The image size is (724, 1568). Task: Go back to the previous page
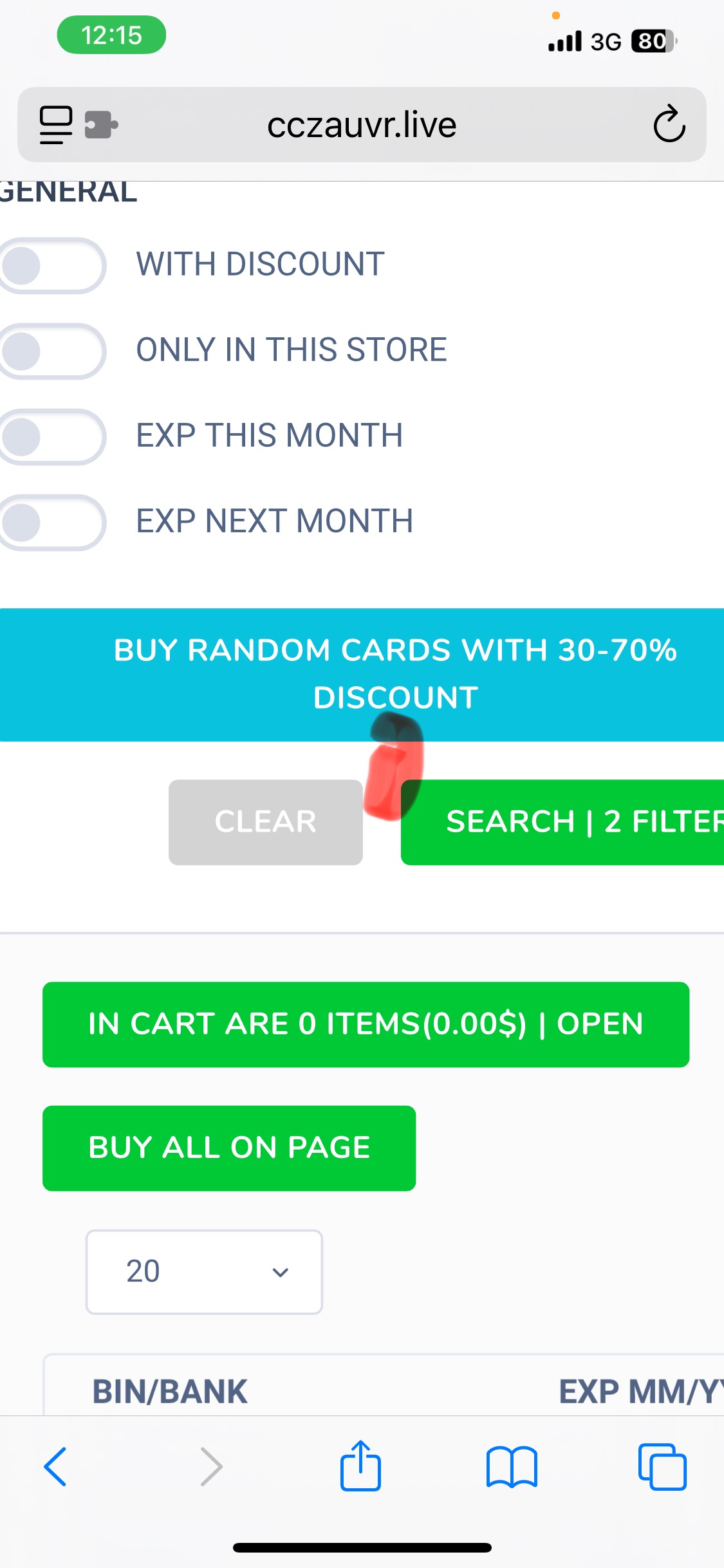55,1466
